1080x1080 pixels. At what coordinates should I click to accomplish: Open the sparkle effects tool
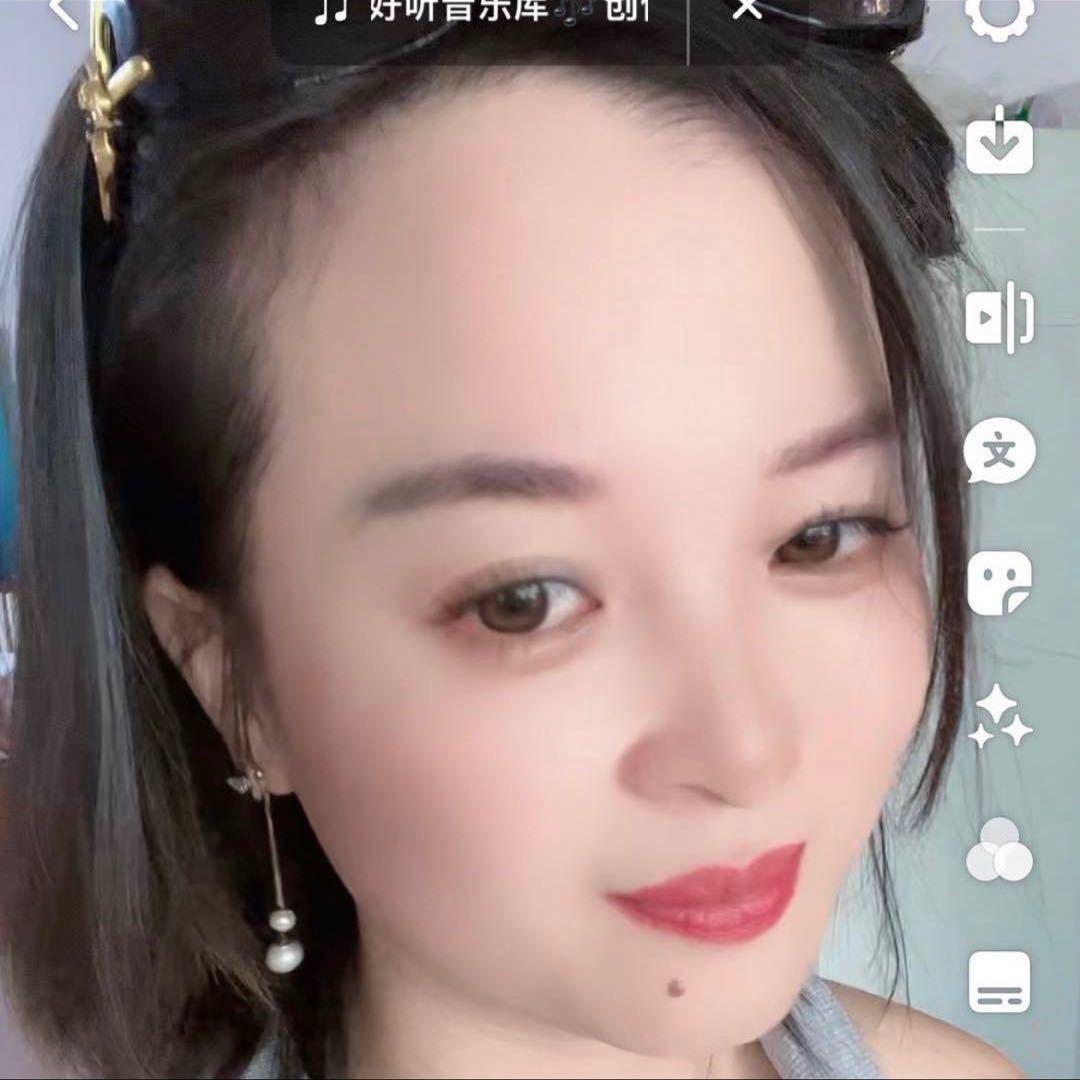(x=999, y=717)
